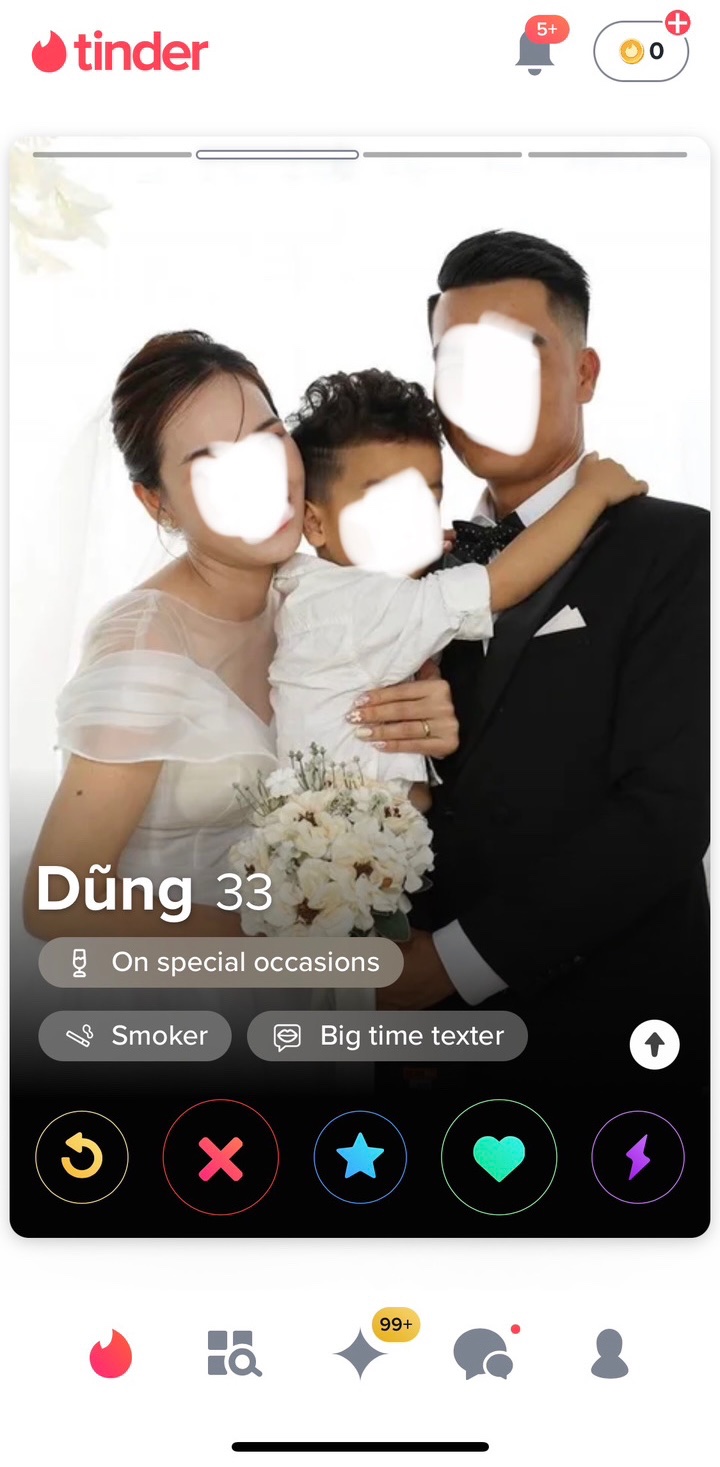Screen dimensions: 720x1467
Task: Open the sparkle Likes tab
Action: (360, 1354)
